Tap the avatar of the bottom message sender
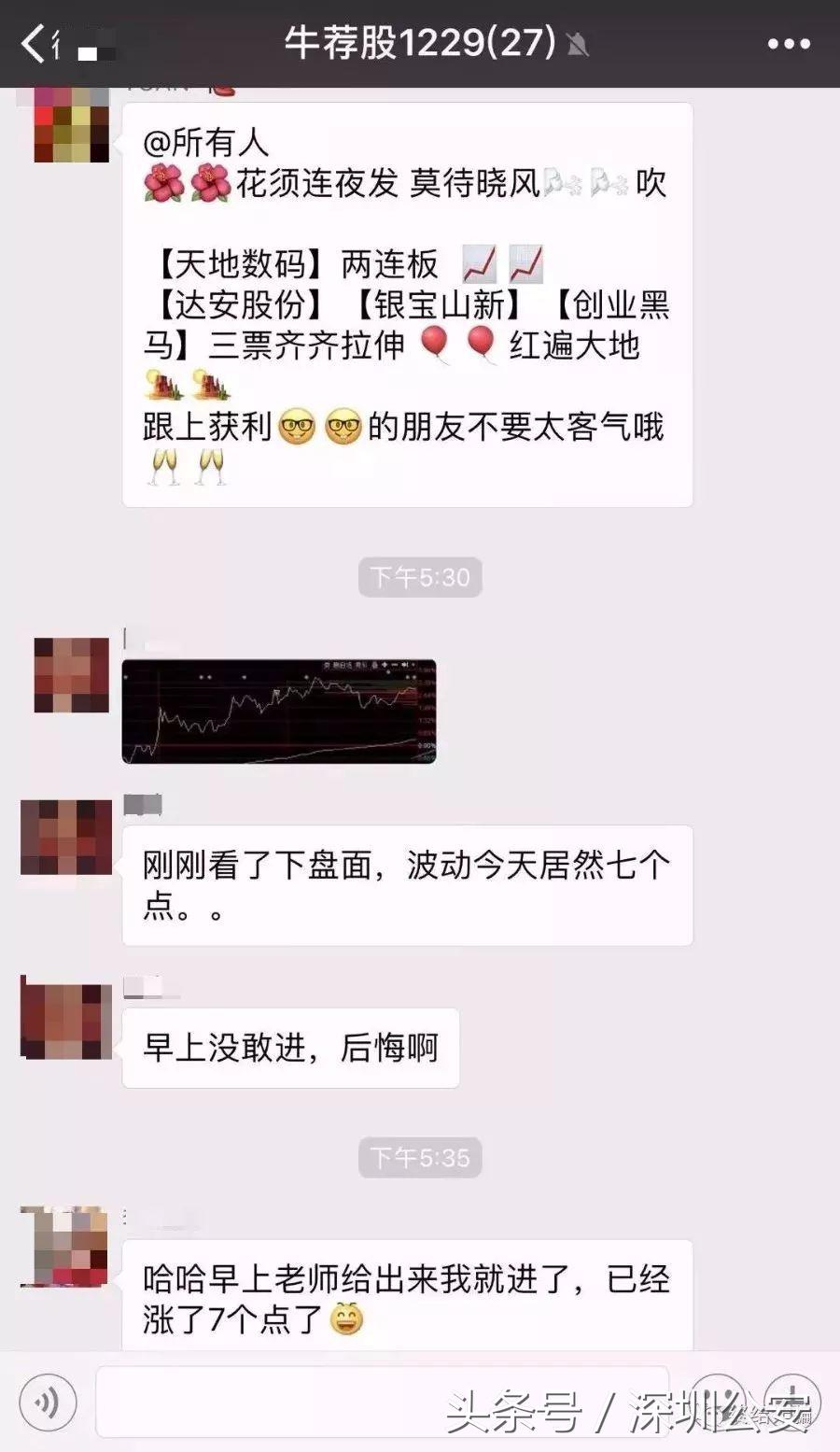Image resolution: width=840 pixels, height=1452 pixels. click(x=65, y=1247)
